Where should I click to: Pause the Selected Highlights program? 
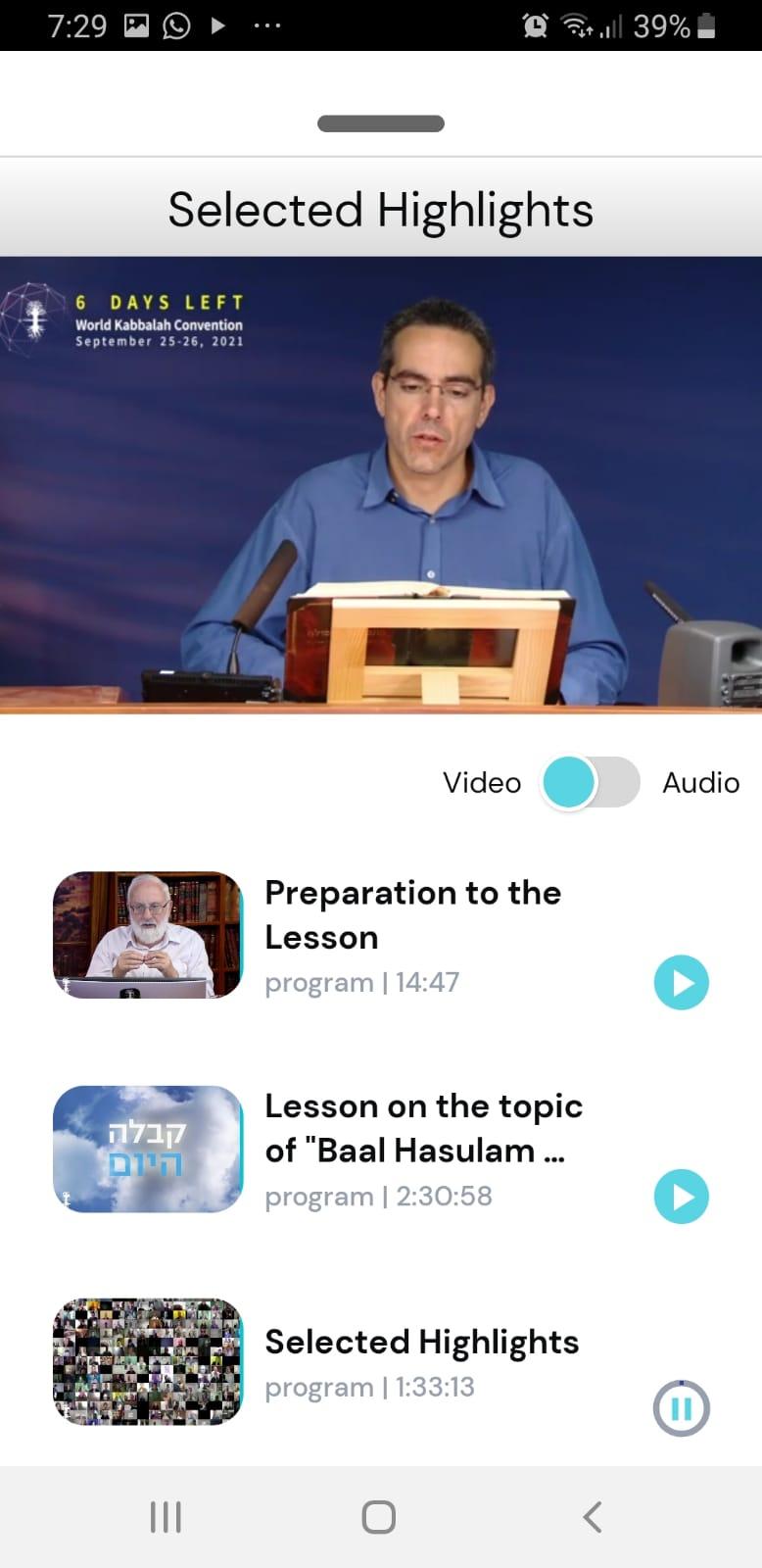[681, 1408]
